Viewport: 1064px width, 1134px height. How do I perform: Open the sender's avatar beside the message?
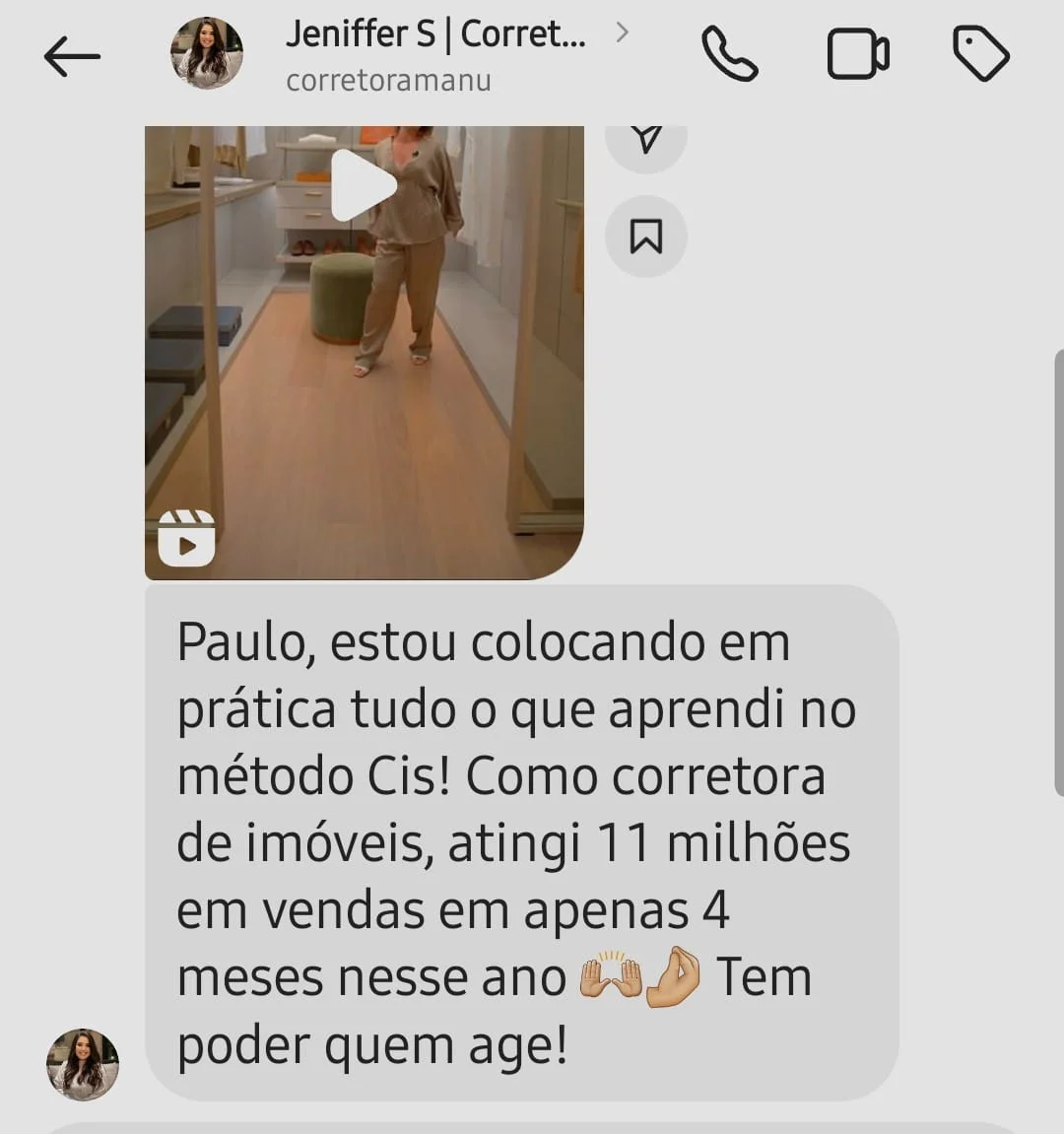83,1064
